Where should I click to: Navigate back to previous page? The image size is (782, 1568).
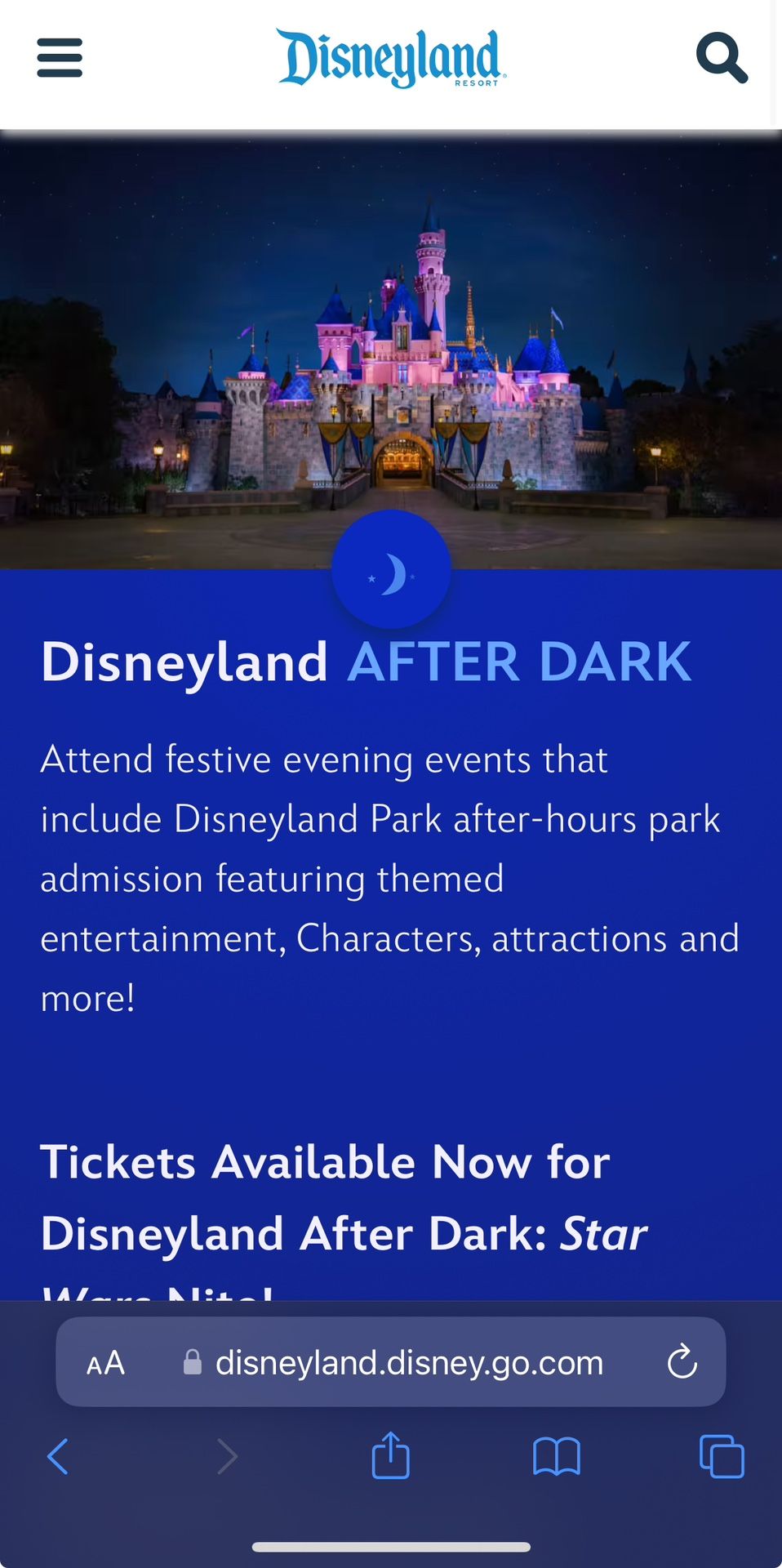[x=58, y=1455]
